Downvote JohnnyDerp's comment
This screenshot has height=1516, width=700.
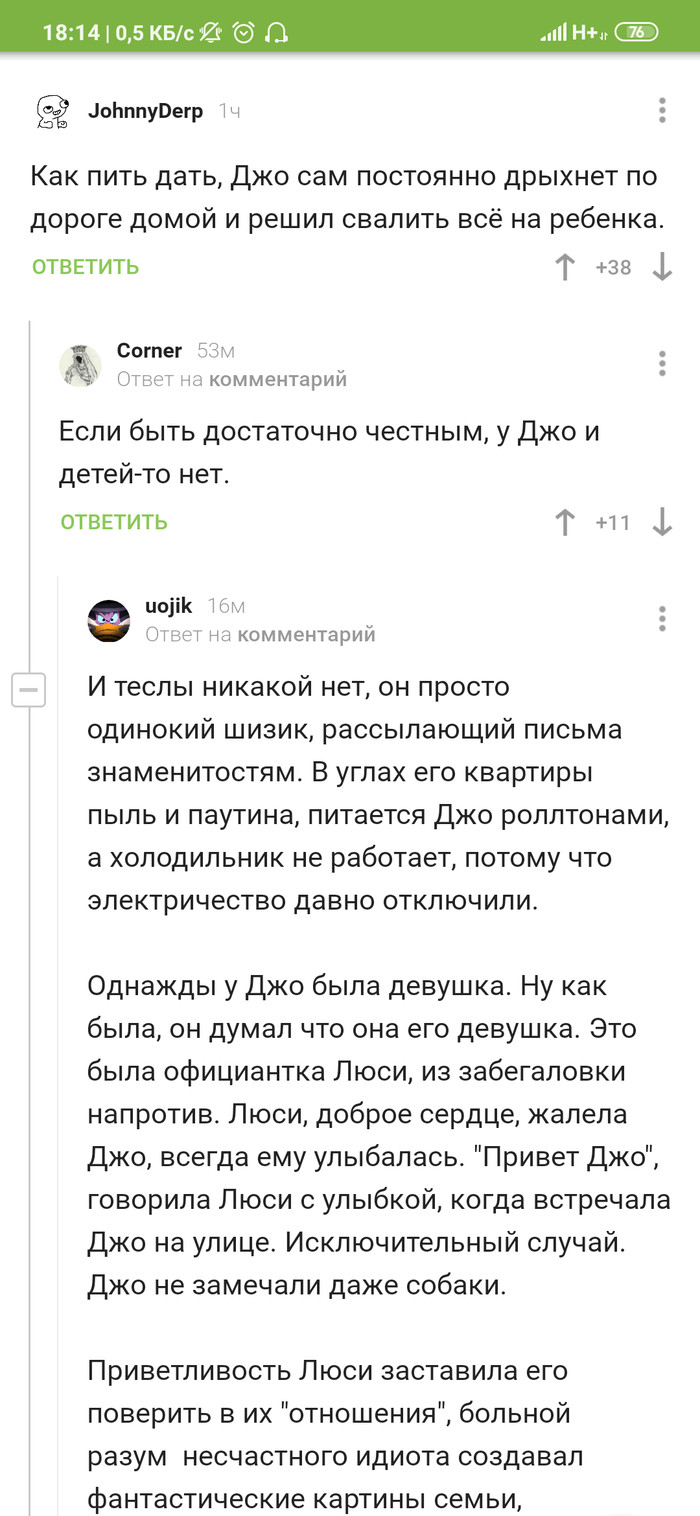coord(662,267)
